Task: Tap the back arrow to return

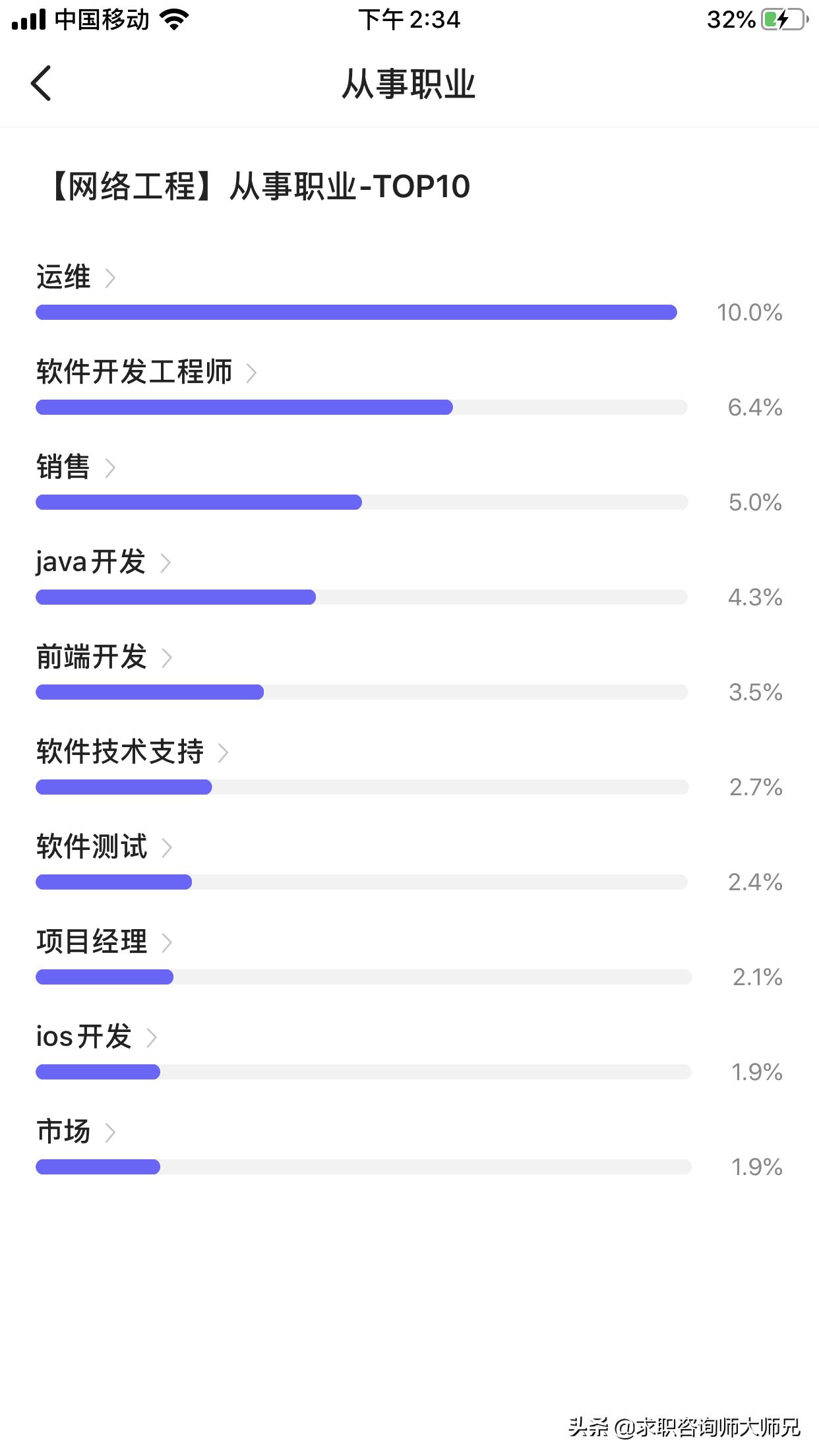Action: 41,84
